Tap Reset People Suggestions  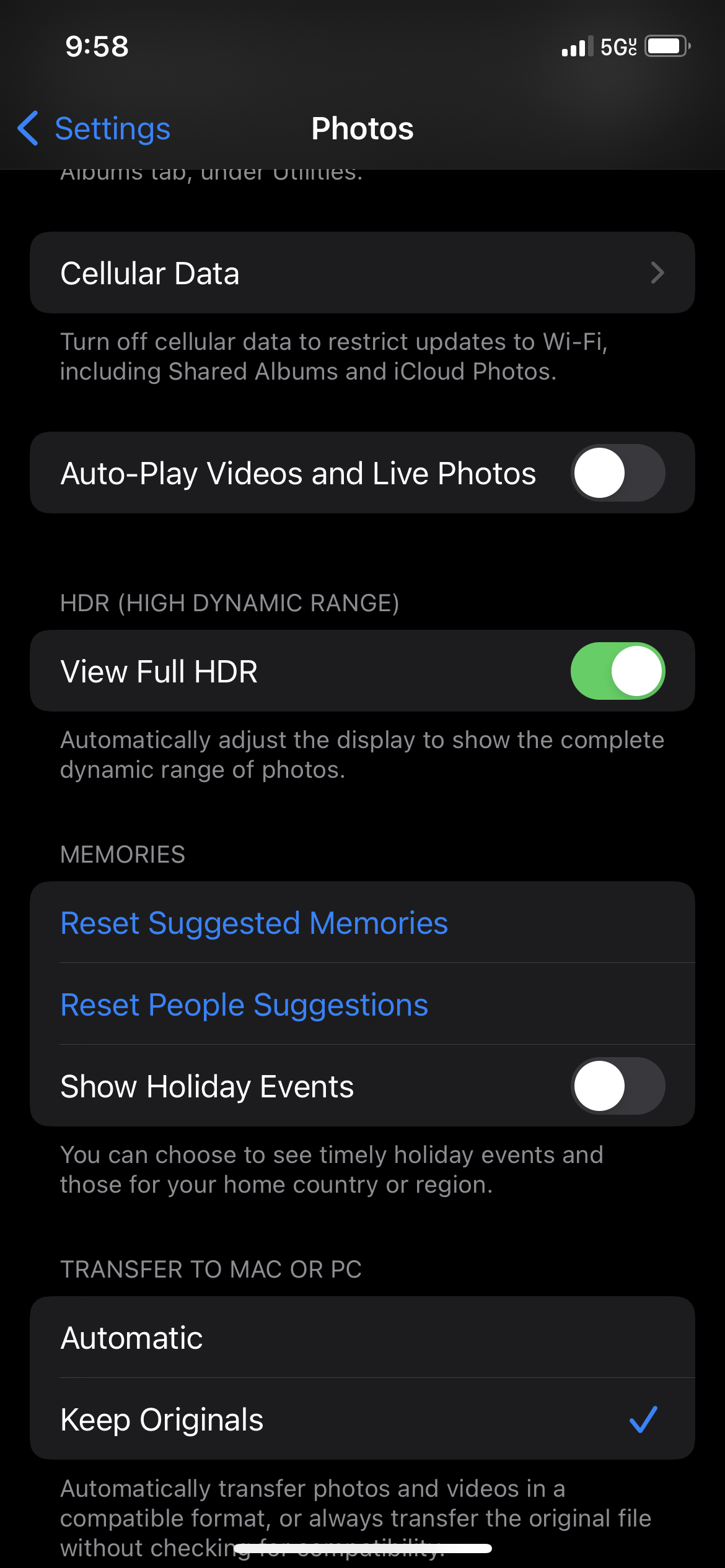coord(244,1004)
